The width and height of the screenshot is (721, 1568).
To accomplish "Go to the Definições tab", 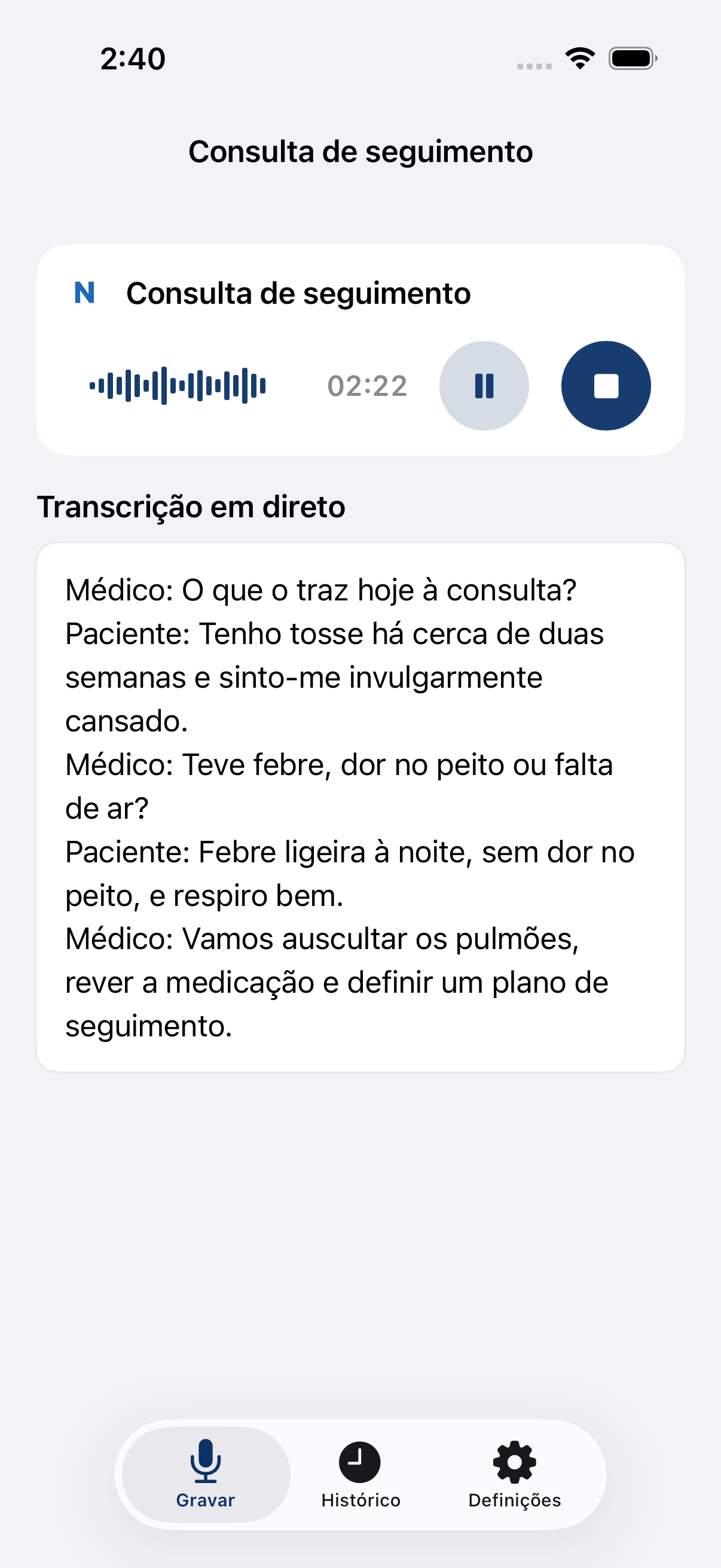I will (515, 1474).
